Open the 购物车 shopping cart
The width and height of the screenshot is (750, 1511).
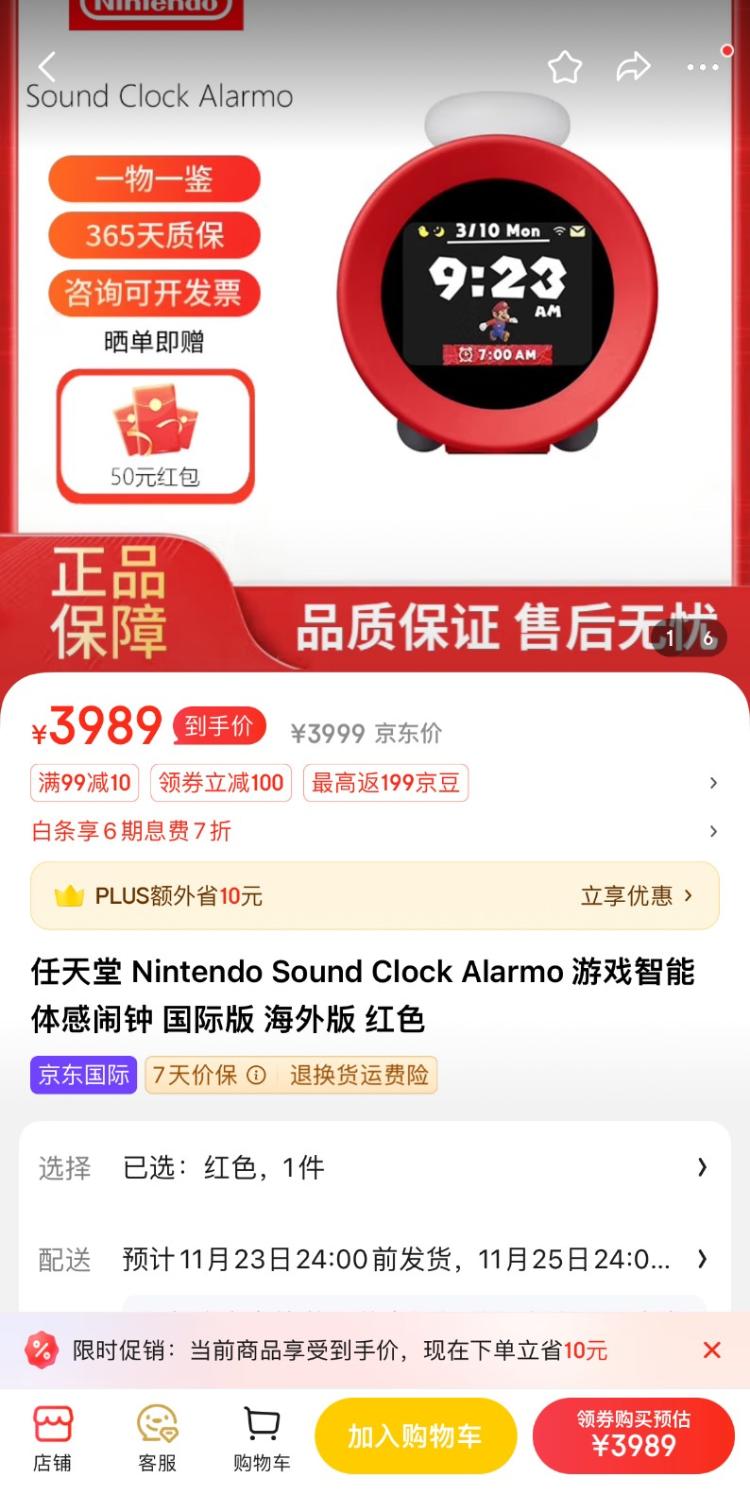[262, 1438]
